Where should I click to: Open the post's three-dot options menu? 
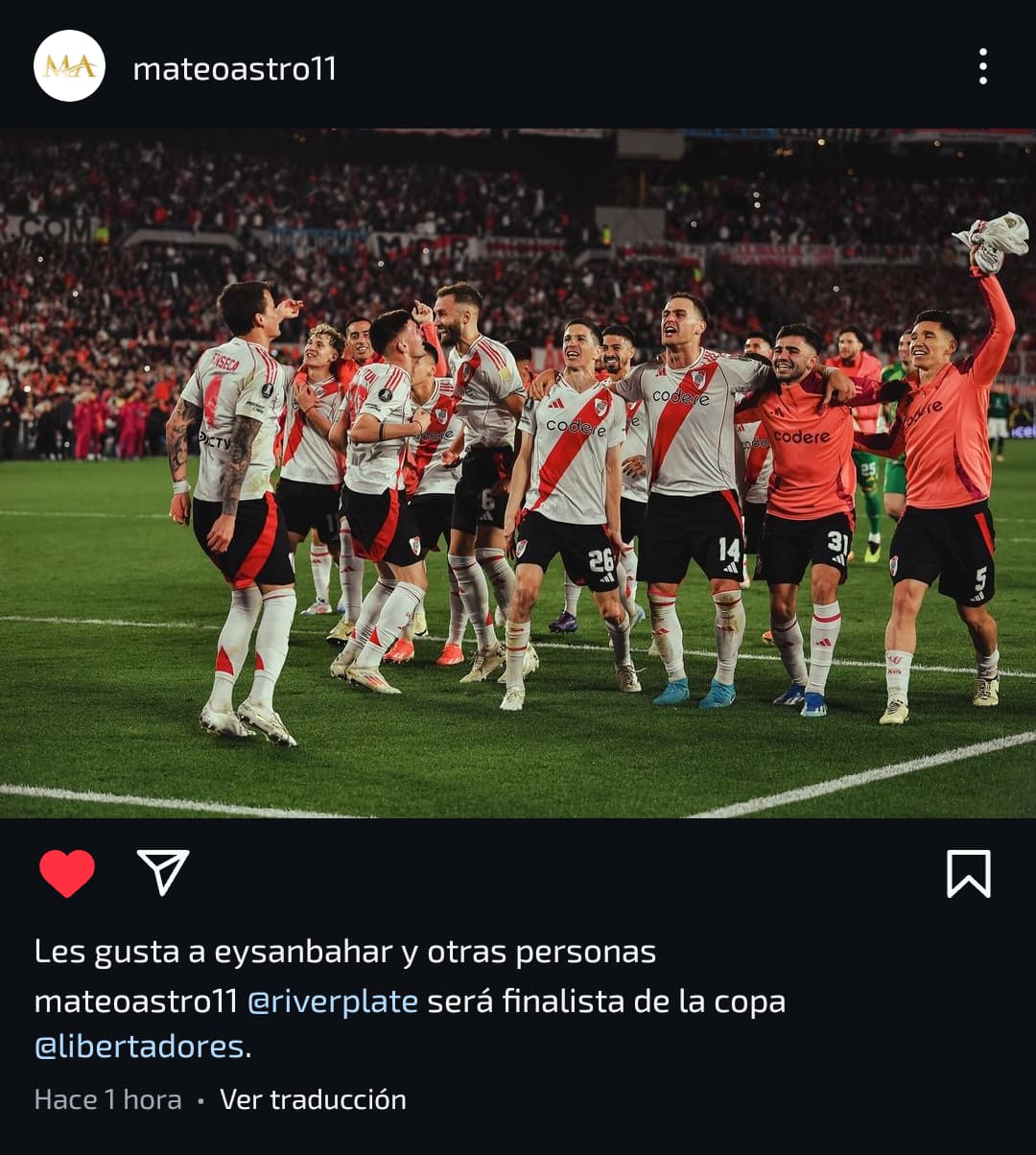tap(982, 67)
